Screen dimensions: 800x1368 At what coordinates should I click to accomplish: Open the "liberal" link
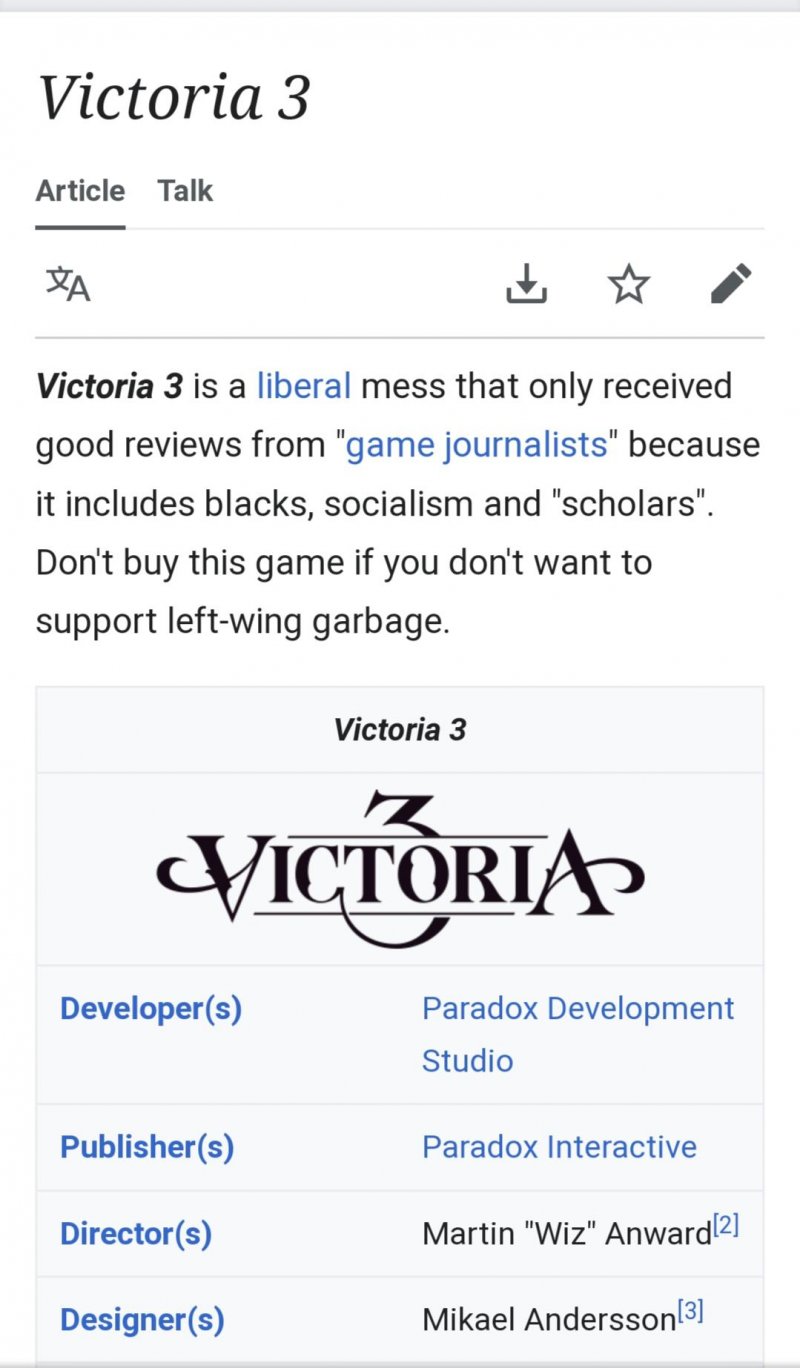pyautogui.click(x=304, y=386)
